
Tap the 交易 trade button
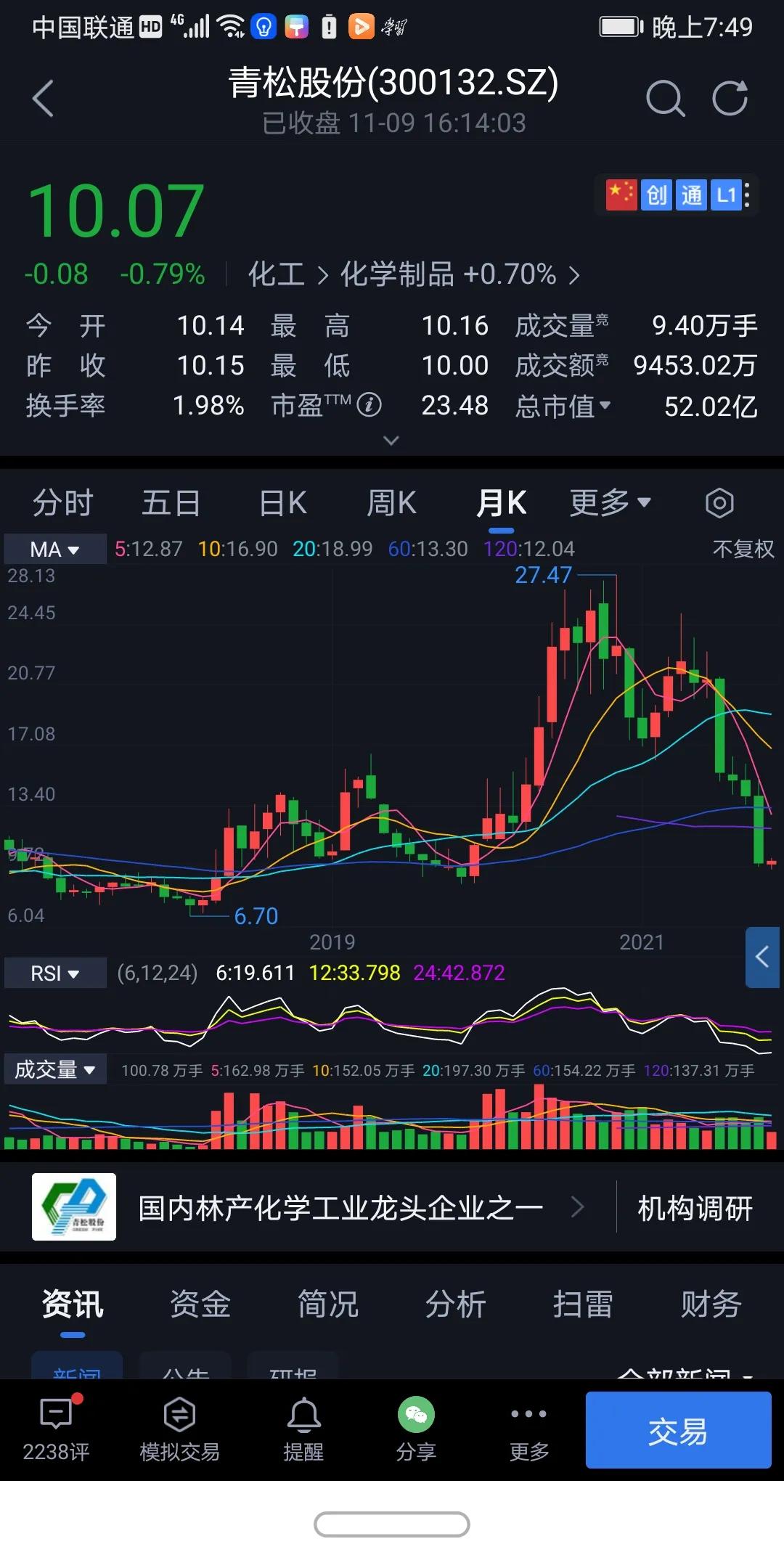click(678, 1431)
